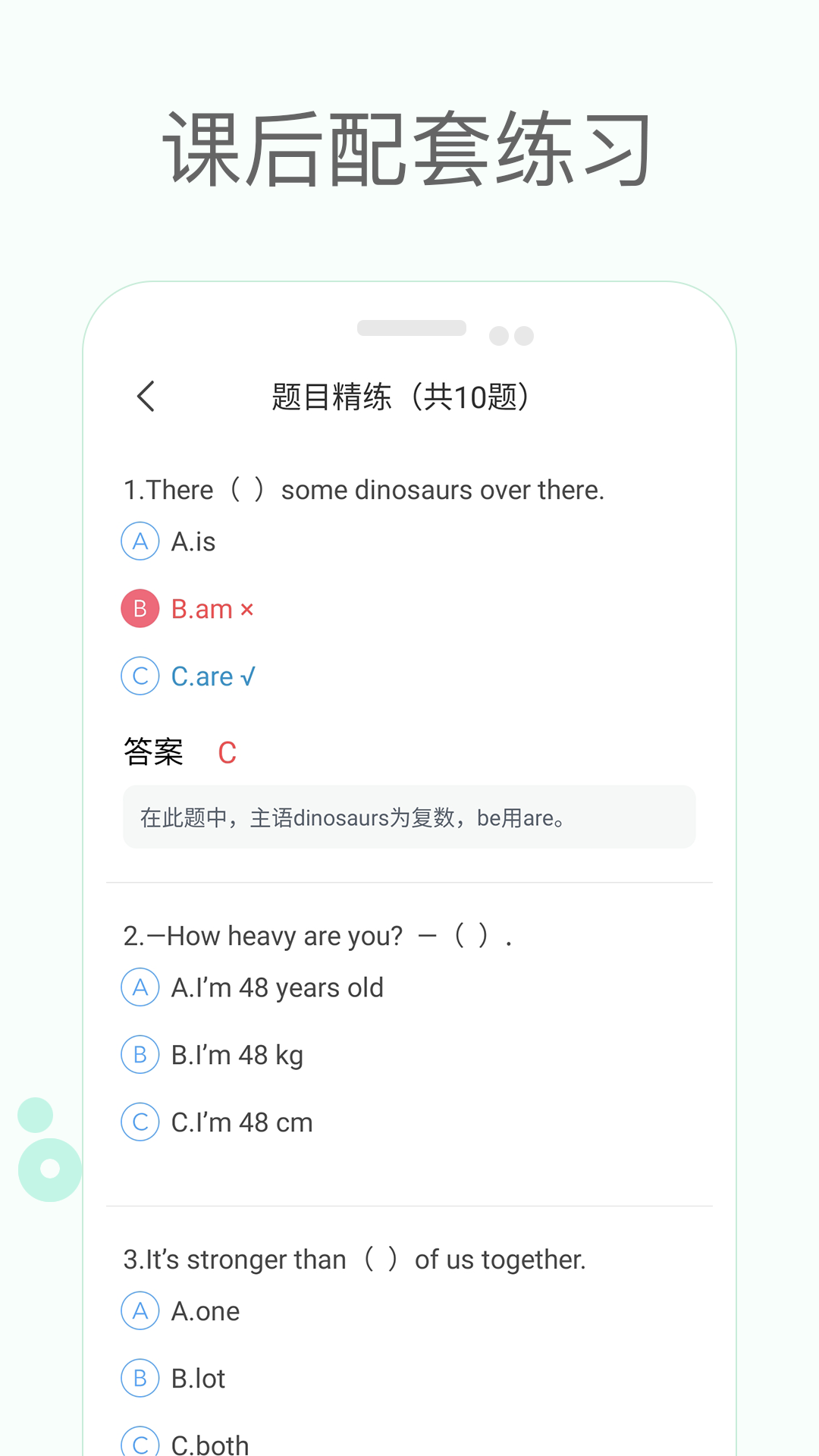Tap the blue A circle icon in question 1
The width and height of the screenshot is (819, 1456).
pyautogui.click(x=140, y=541)
